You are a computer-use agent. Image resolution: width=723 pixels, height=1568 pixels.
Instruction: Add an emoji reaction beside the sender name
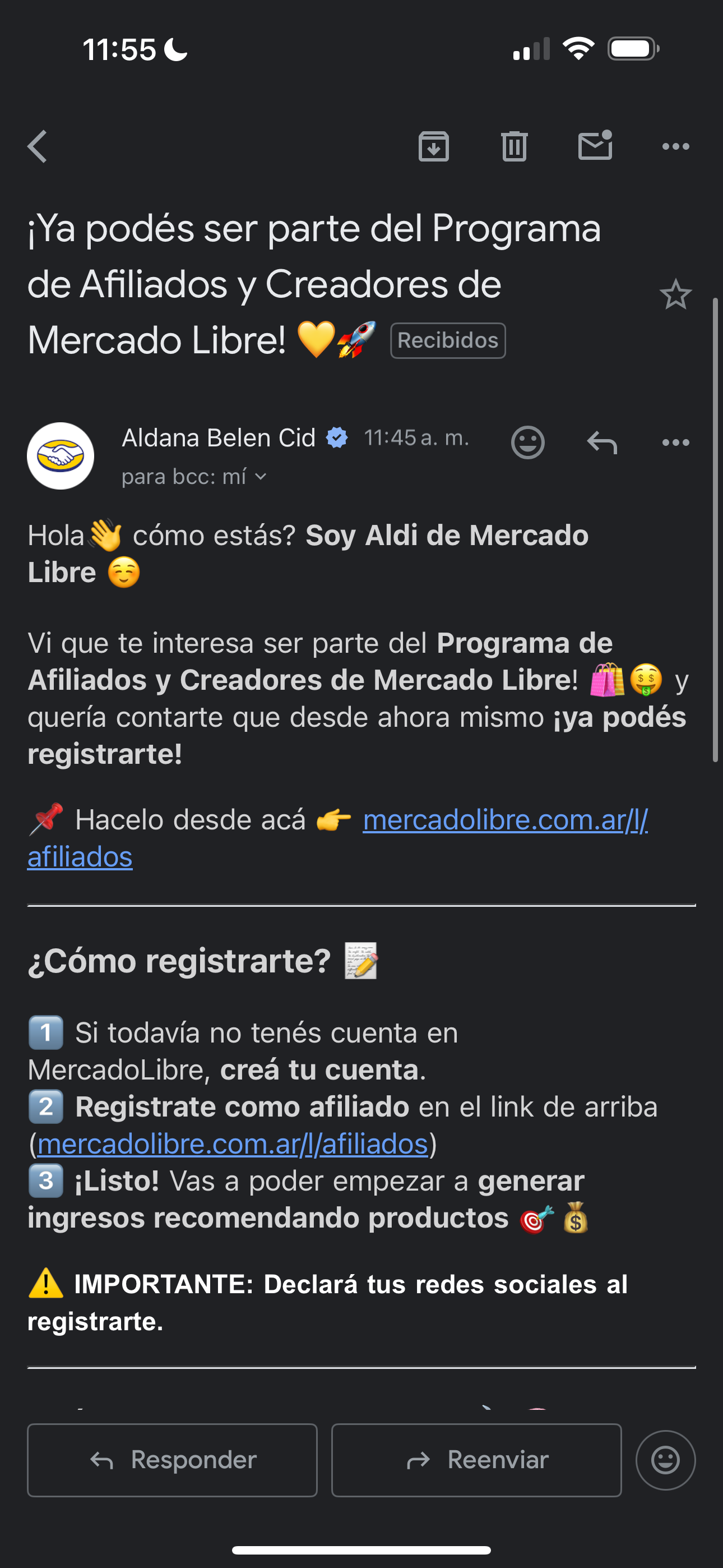[527, 442]
